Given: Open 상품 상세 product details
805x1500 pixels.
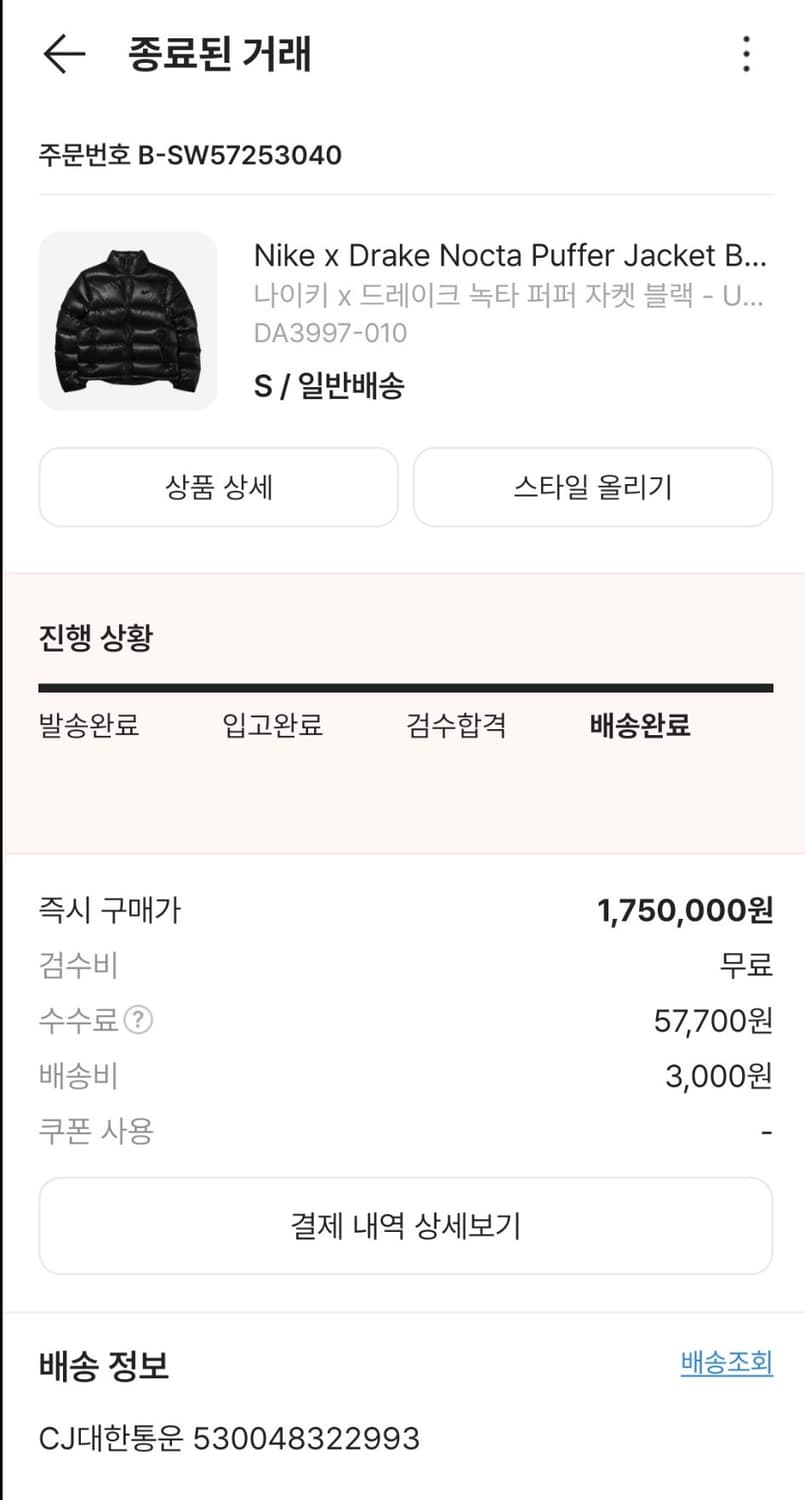Looking at the screenshot, I should click(x=218, y=487).
